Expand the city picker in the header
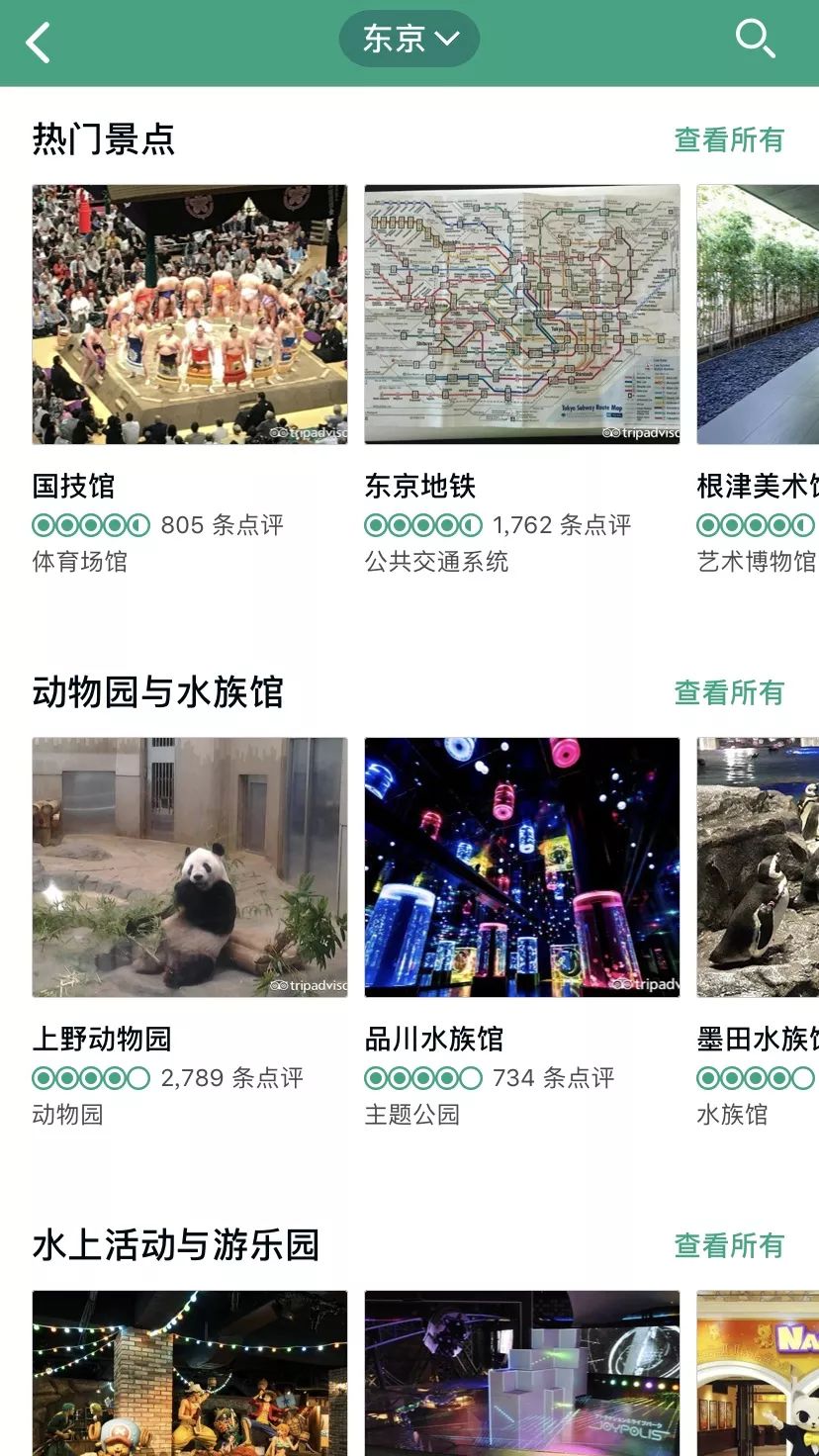The image size is (819, 1456). 409,38
